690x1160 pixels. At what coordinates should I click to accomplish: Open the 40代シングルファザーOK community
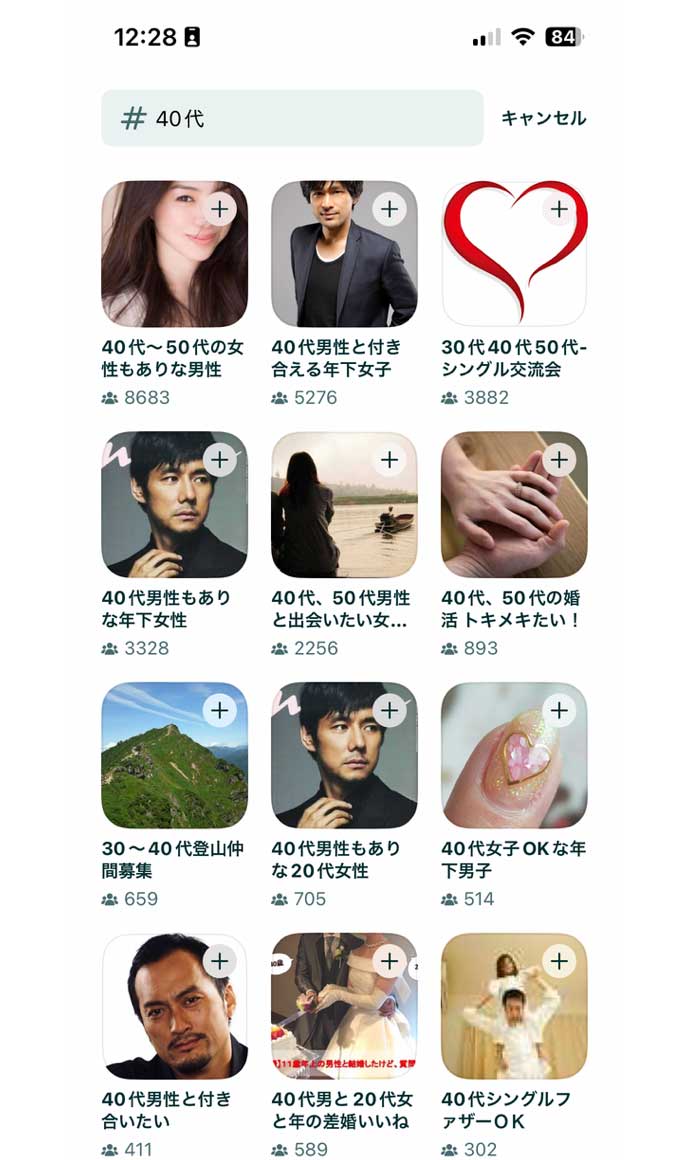click(x=514, y=1007)
